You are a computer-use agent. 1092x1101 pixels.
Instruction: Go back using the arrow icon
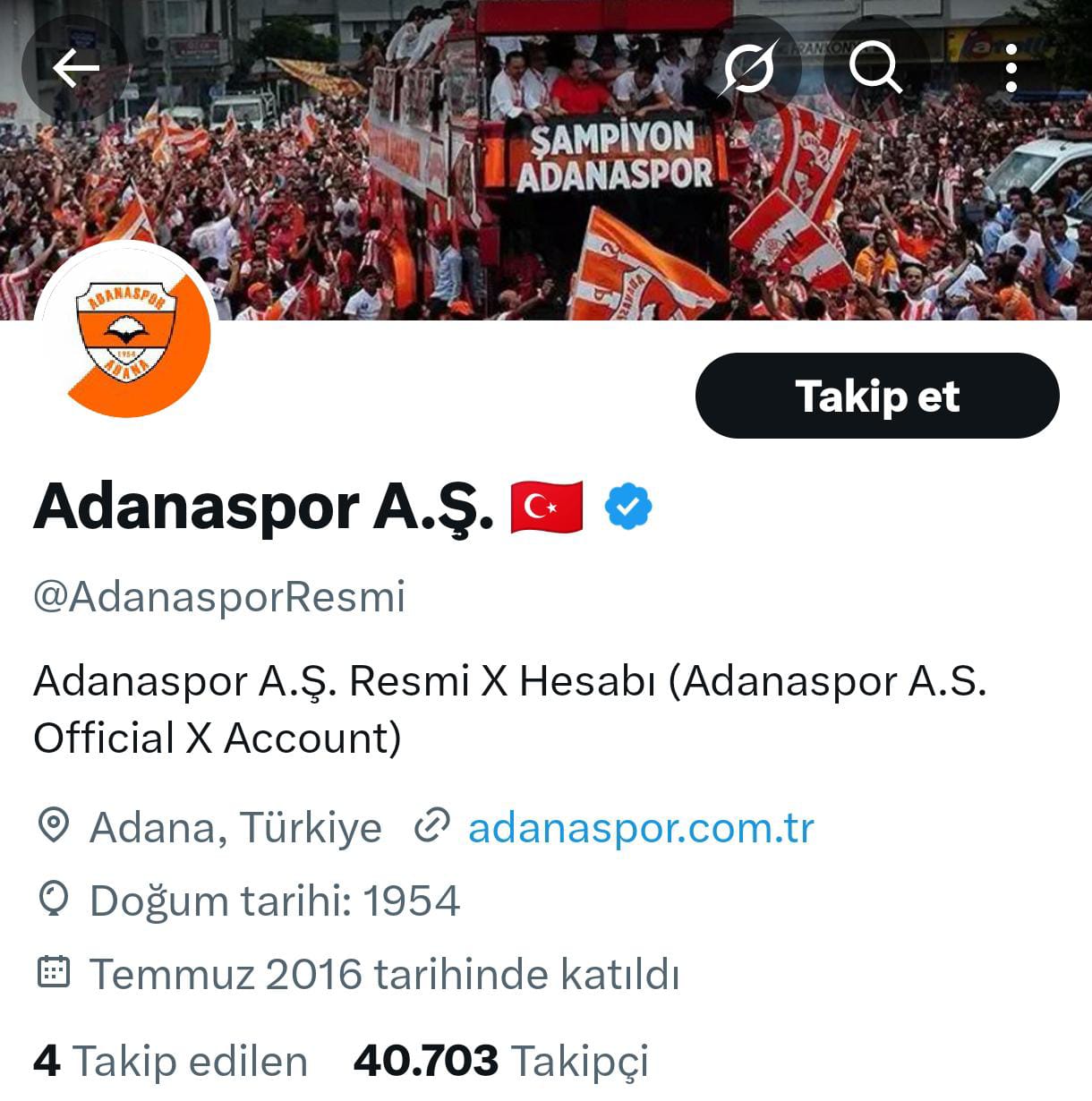(75, 68)
